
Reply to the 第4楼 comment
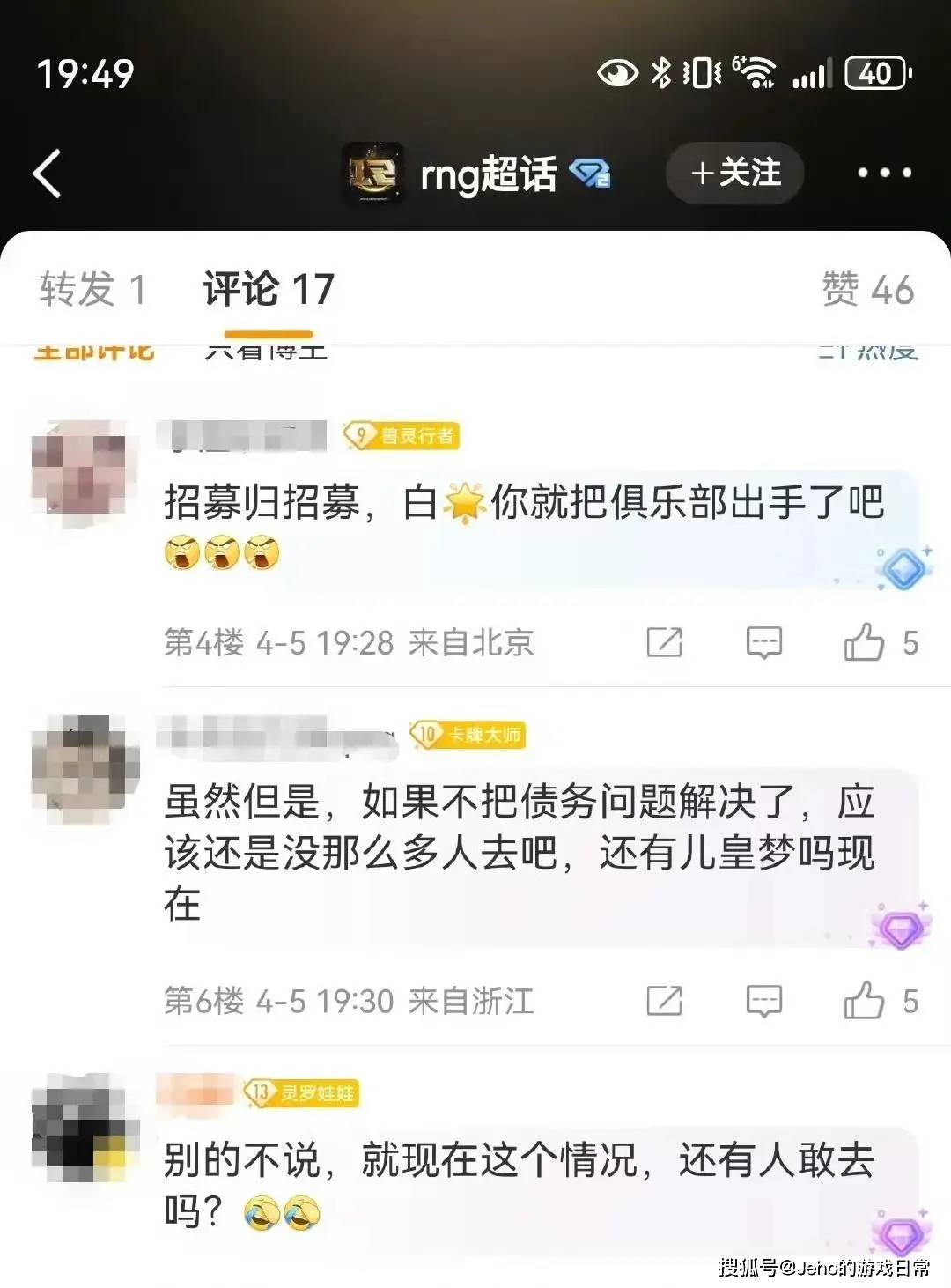763,642
